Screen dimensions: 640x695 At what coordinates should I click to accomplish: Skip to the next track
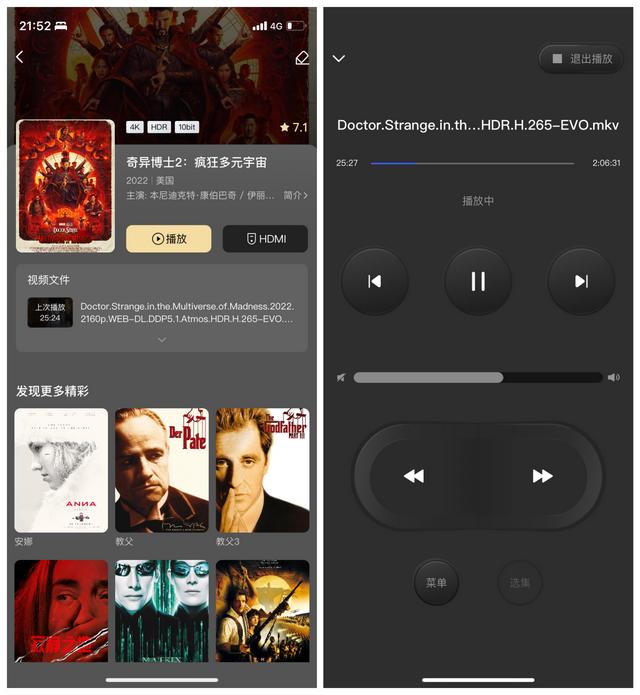(581, 282)
